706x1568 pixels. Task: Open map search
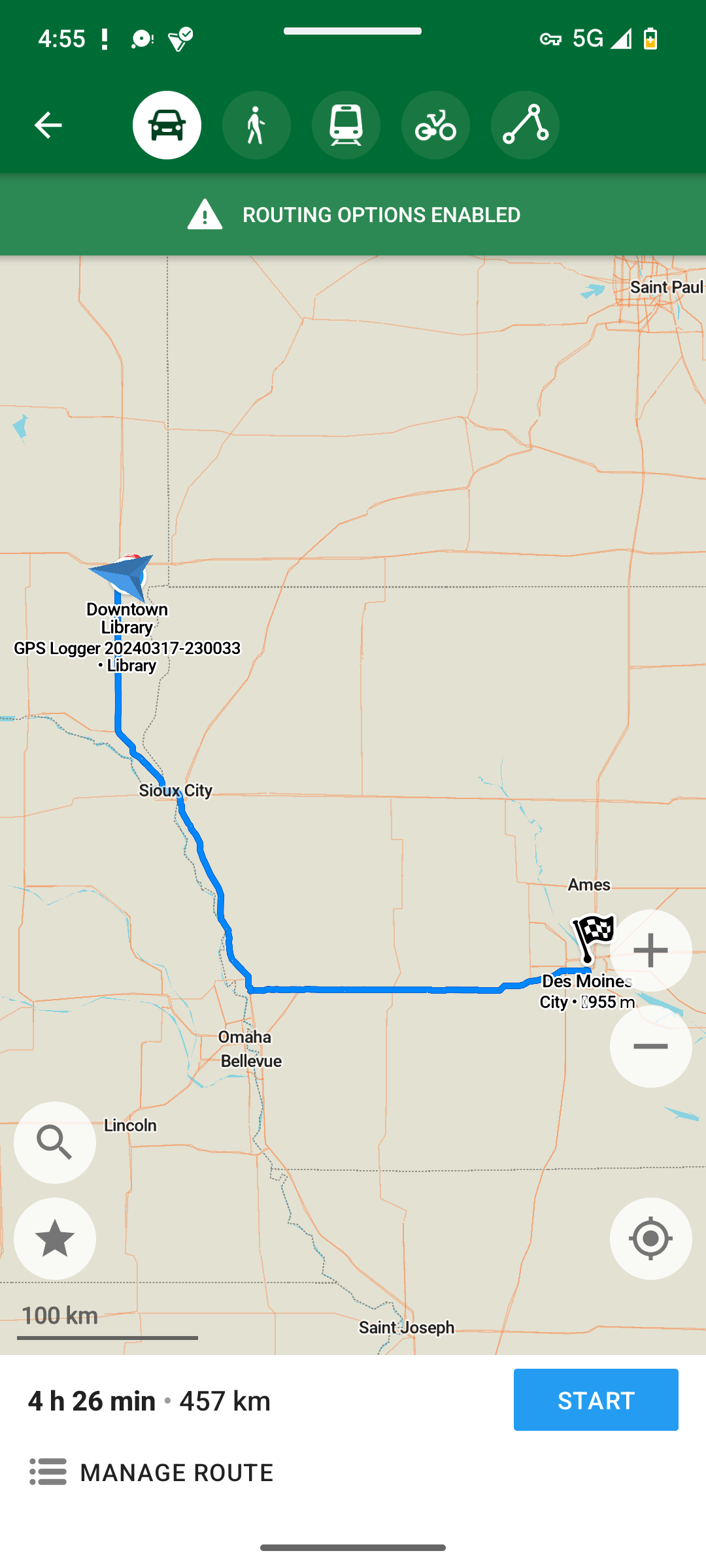[55, 1143]
